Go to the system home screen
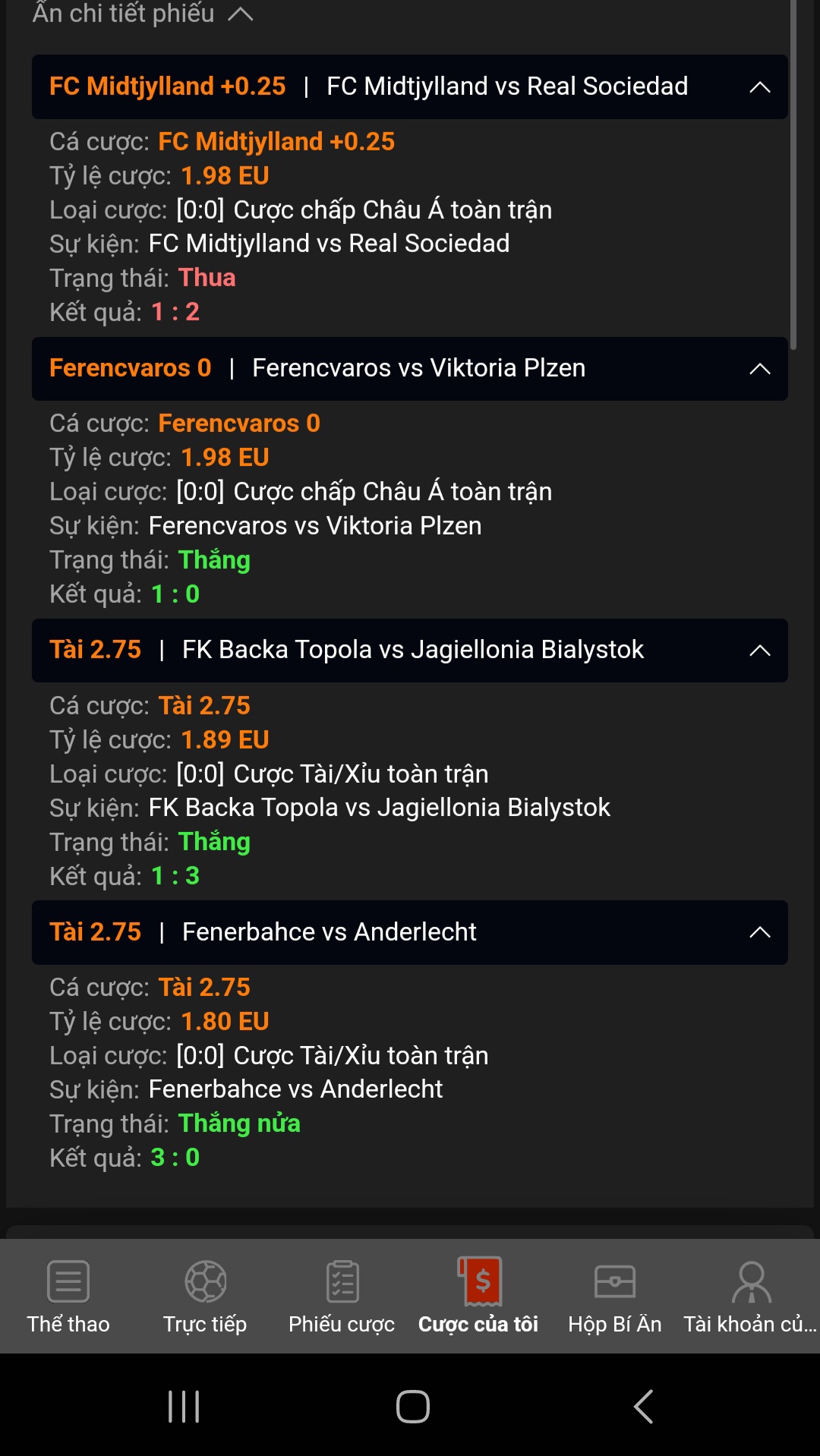This screenshot has height=1456, width=820. point(412,1407)
